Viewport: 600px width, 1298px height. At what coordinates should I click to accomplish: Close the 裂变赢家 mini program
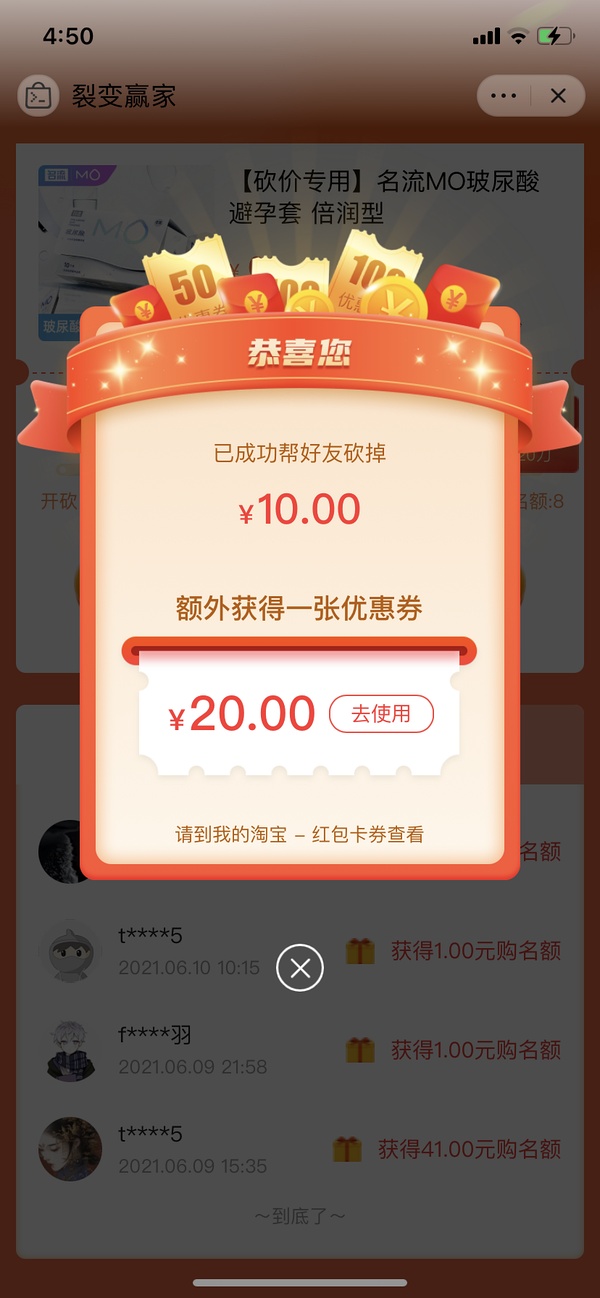(558, 96)
